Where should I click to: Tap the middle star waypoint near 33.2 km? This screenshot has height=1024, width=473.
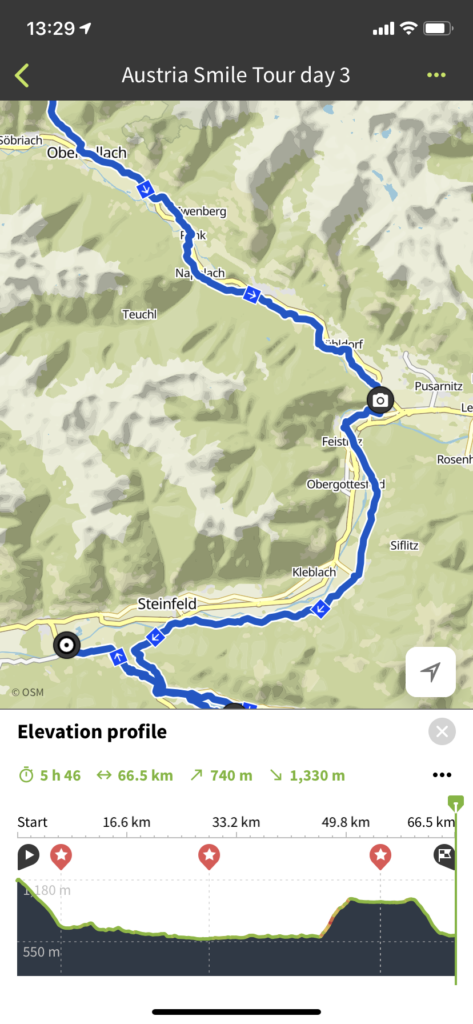click(209, 856)
